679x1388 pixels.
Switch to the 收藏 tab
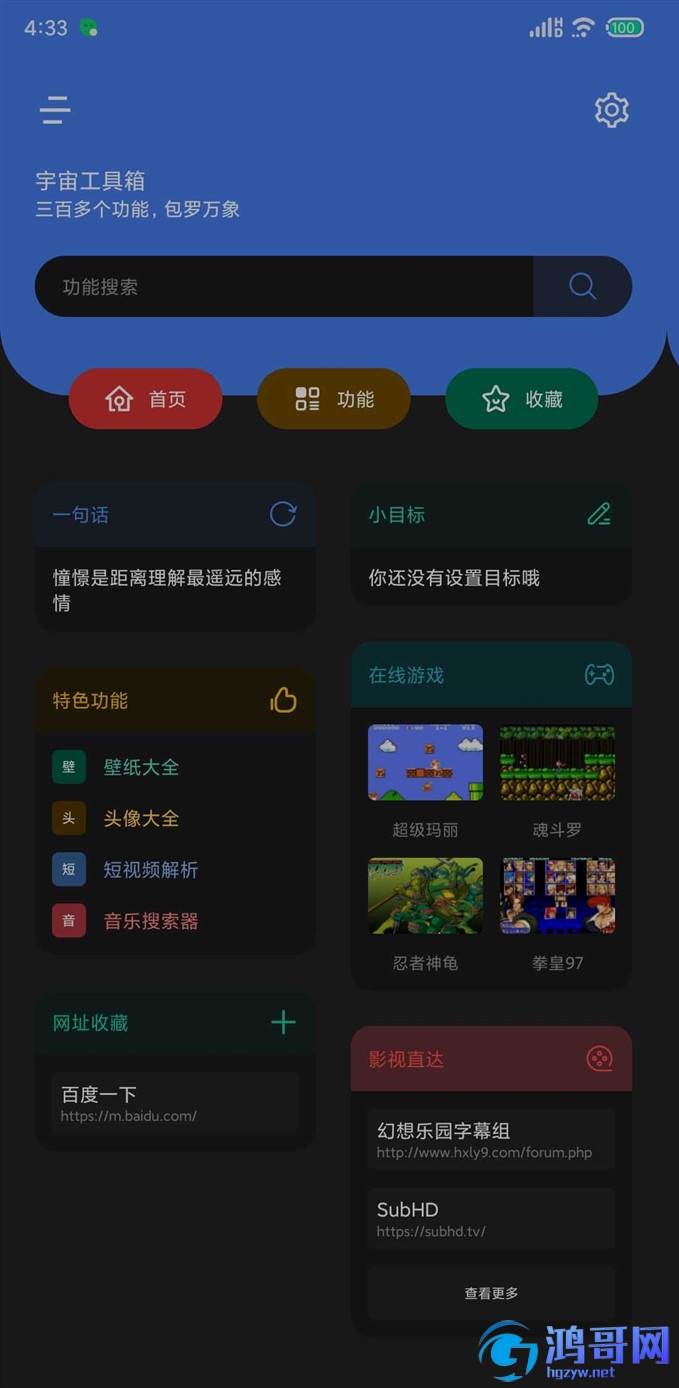point(522,399)
